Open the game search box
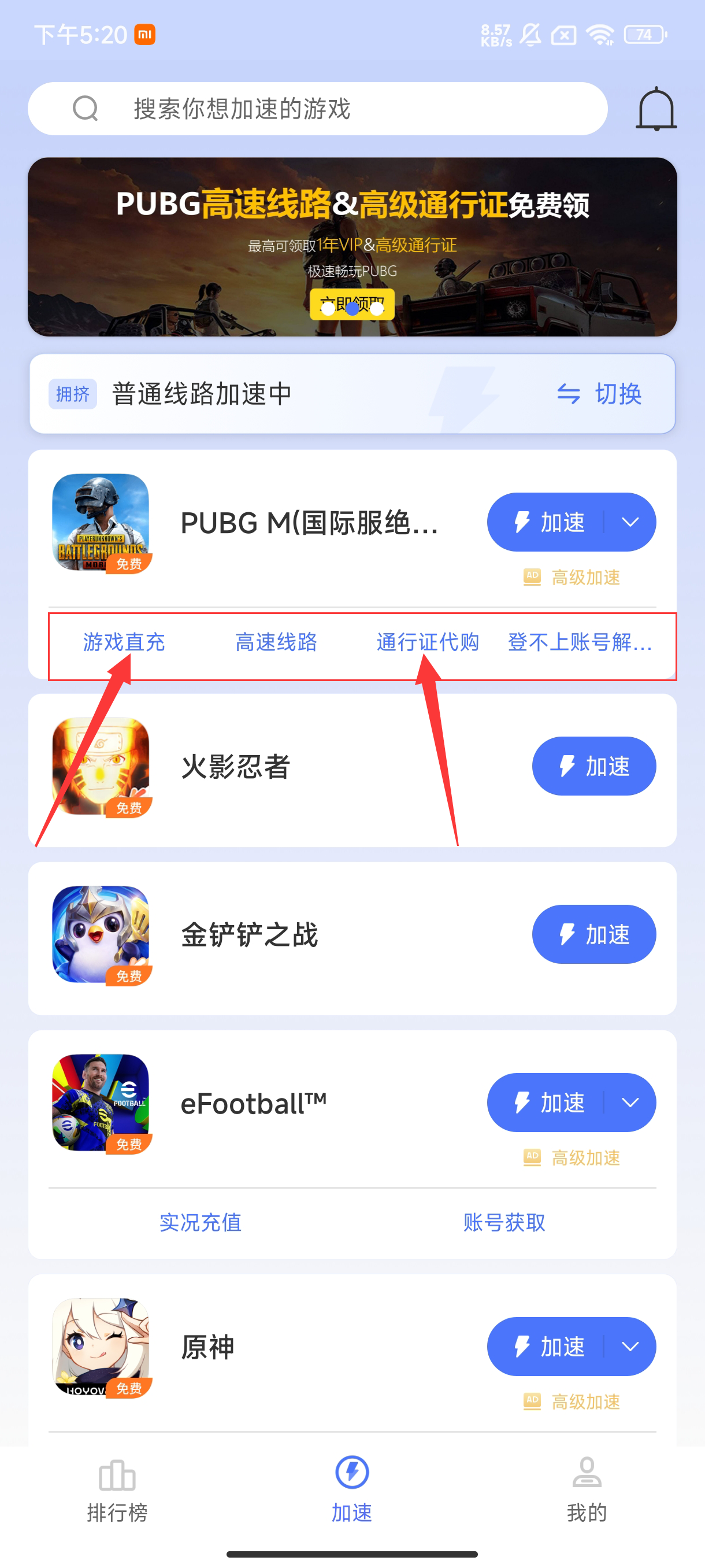The height and width of the screenshot is (1568, 705). (x=316, y=108)
